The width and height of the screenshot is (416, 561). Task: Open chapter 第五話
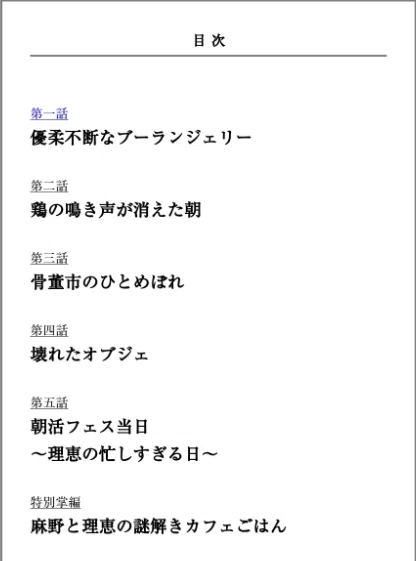[x=49, y=403]
